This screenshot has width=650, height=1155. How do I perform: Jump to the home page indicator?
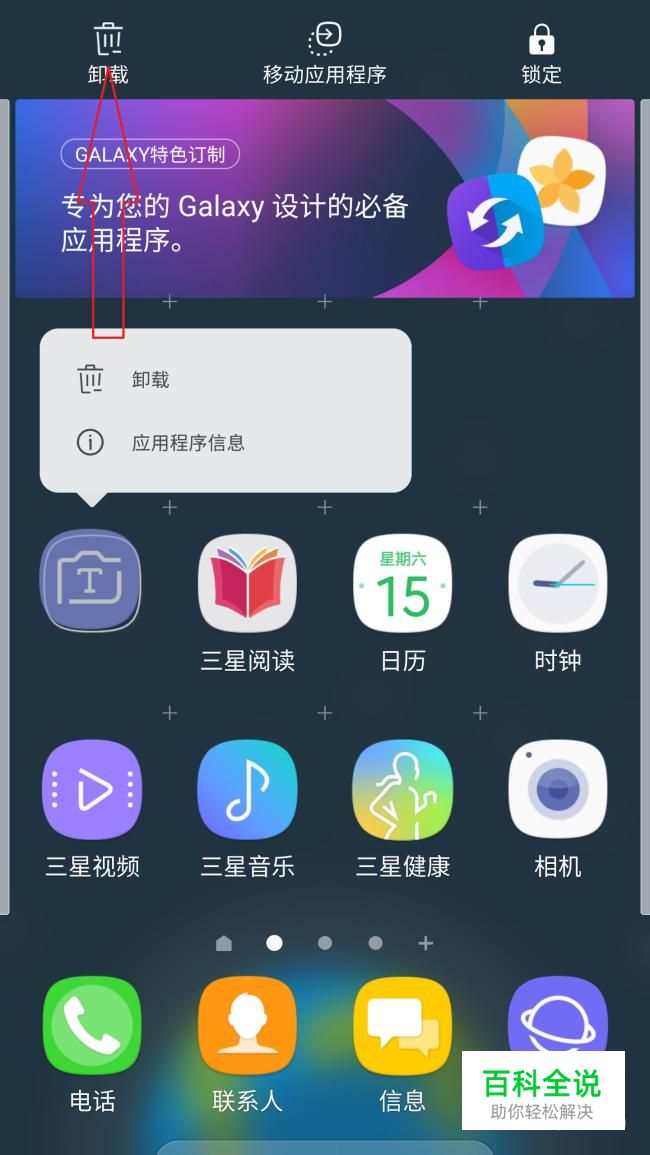[x=224, y=943]
